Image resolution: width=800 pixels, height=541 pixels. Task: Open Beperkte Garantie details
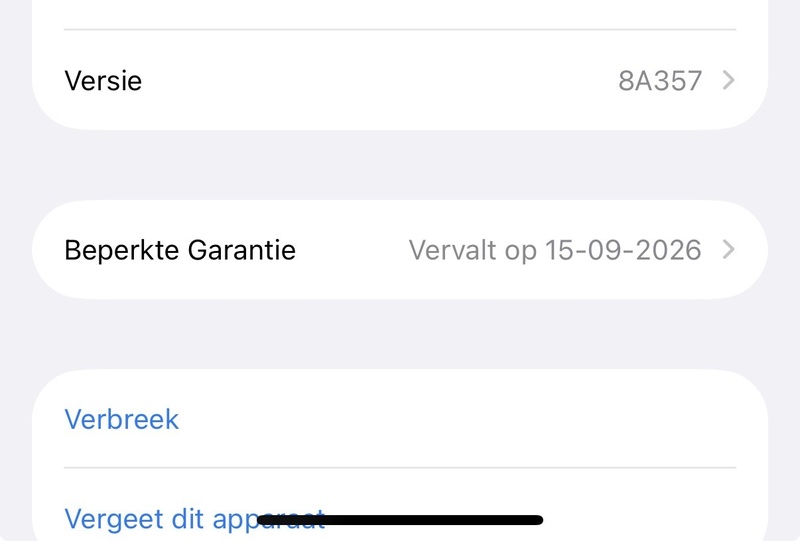tap(400, 249)
